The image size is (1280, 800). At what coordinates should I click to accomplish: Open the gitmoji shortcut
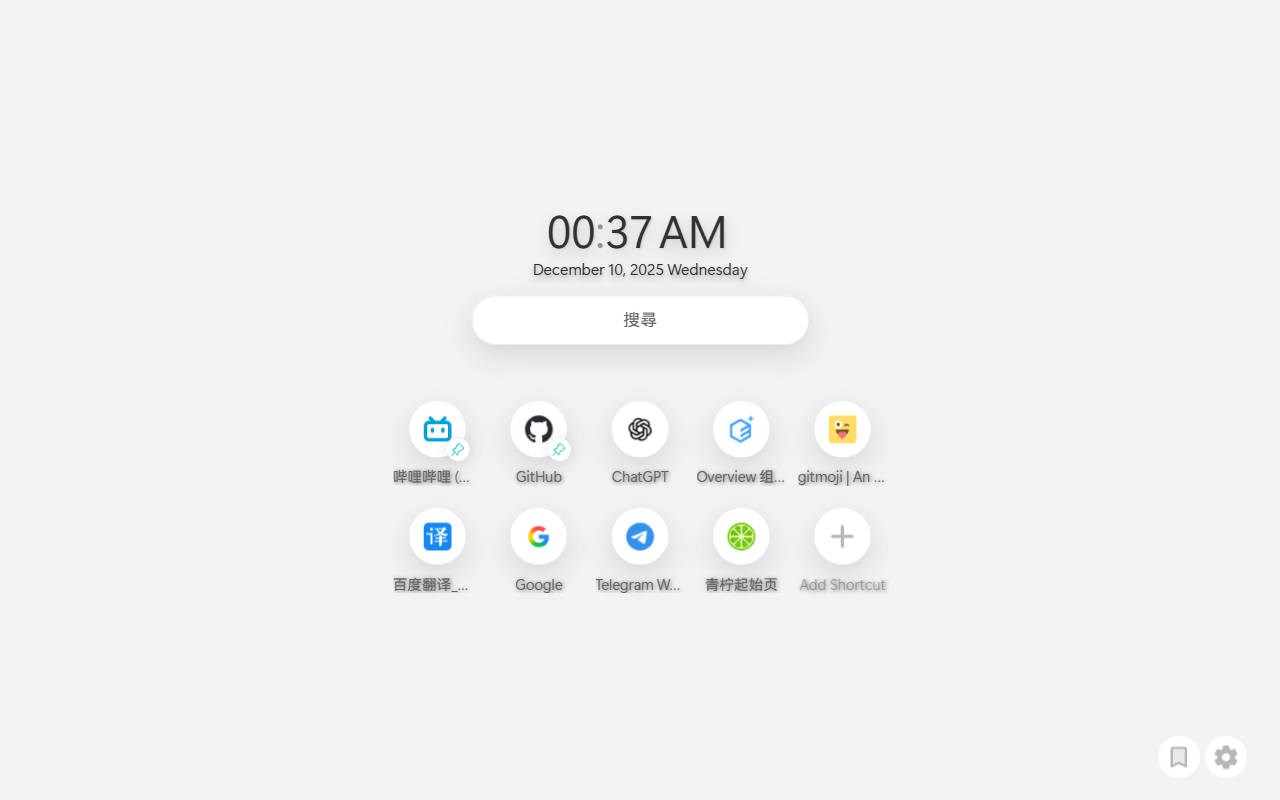tap(842, 429)
